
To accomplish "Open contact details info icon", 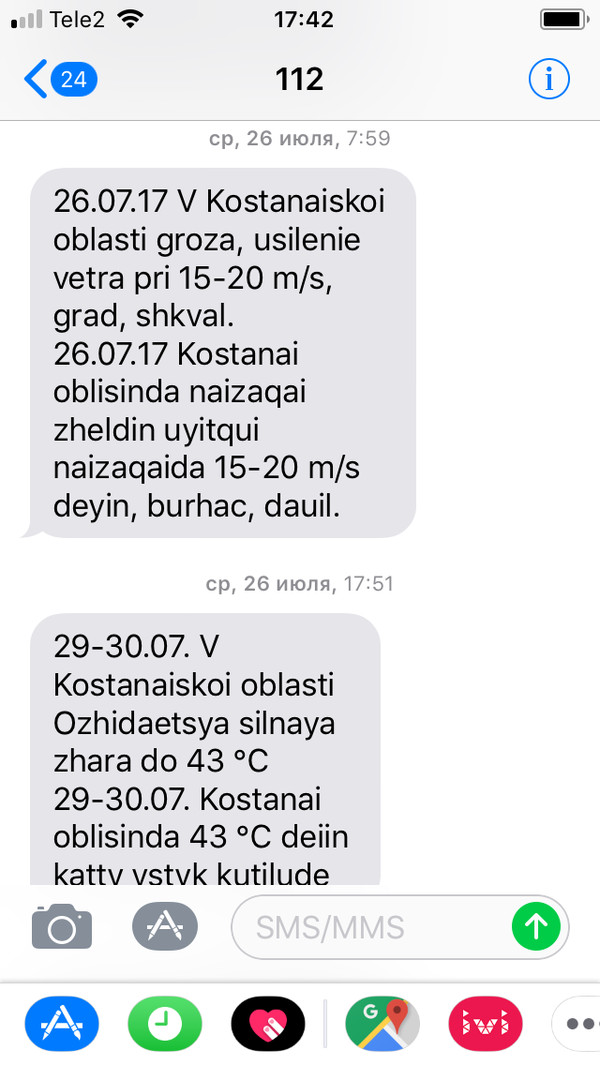I will pyautogui.click(x=548, y=78).
